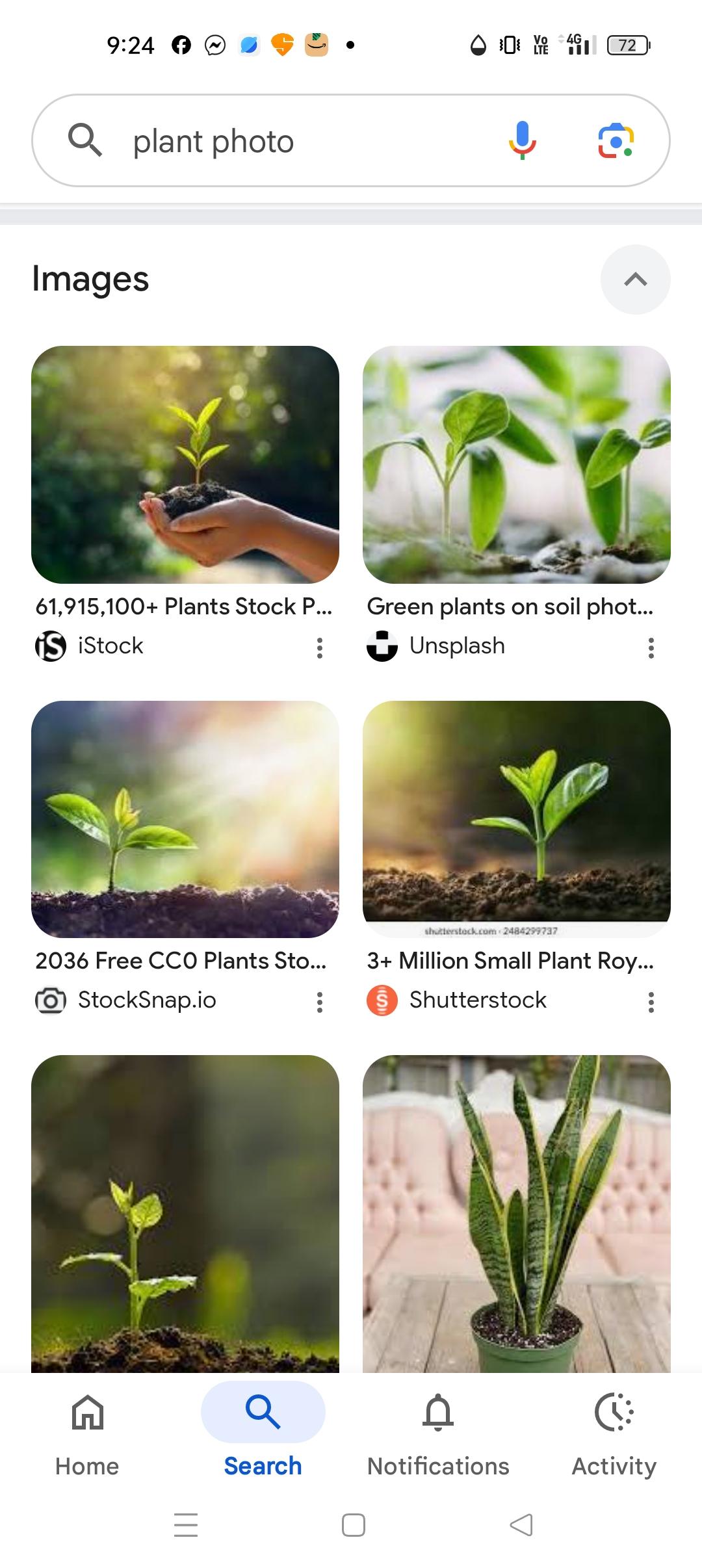Open more options for iStock result
Viewport: 702px width, 1568px height.
pyautogui.click(x=319, y=647)
